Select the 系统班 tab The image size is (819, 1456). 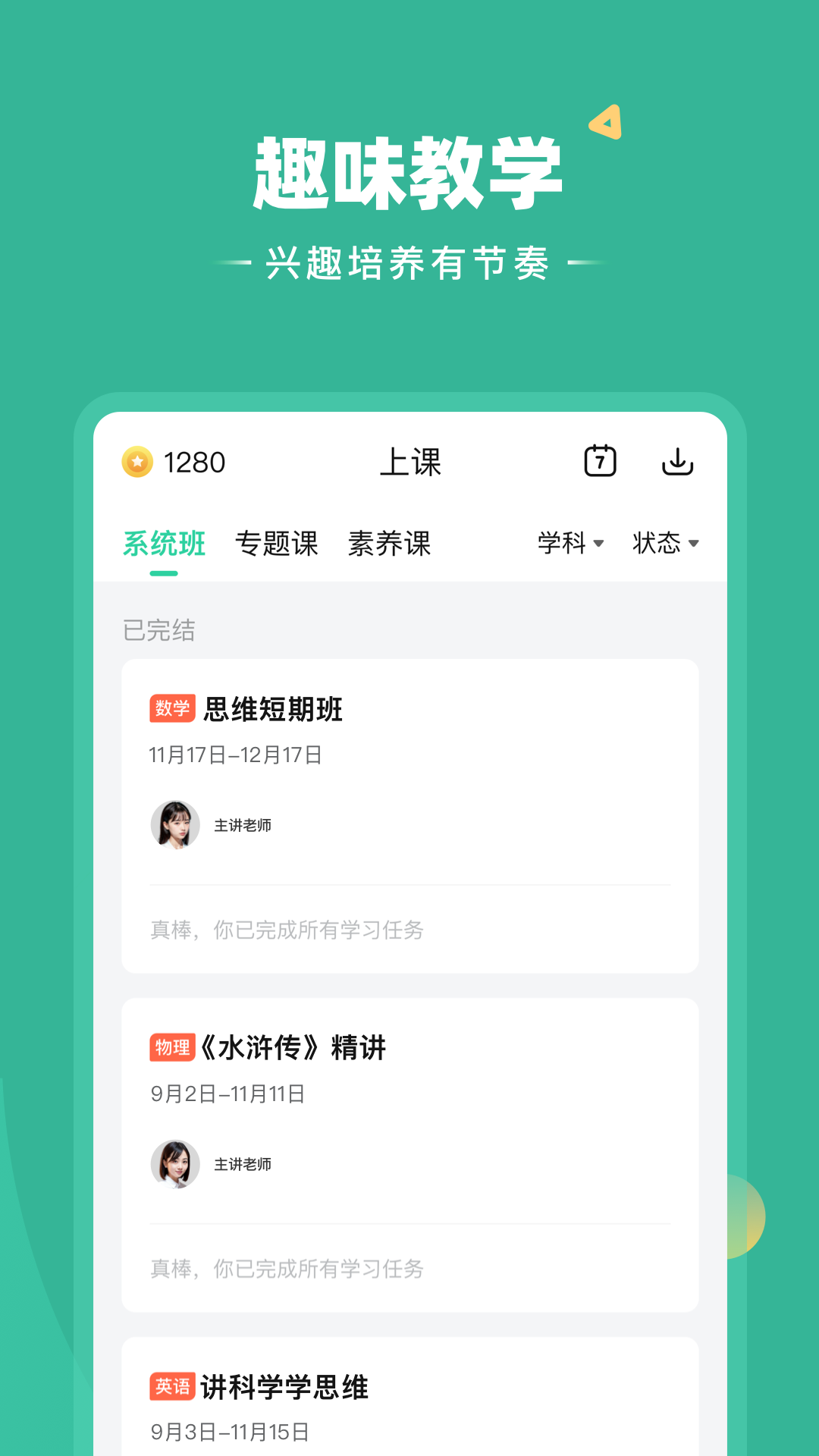pos(164,543)
